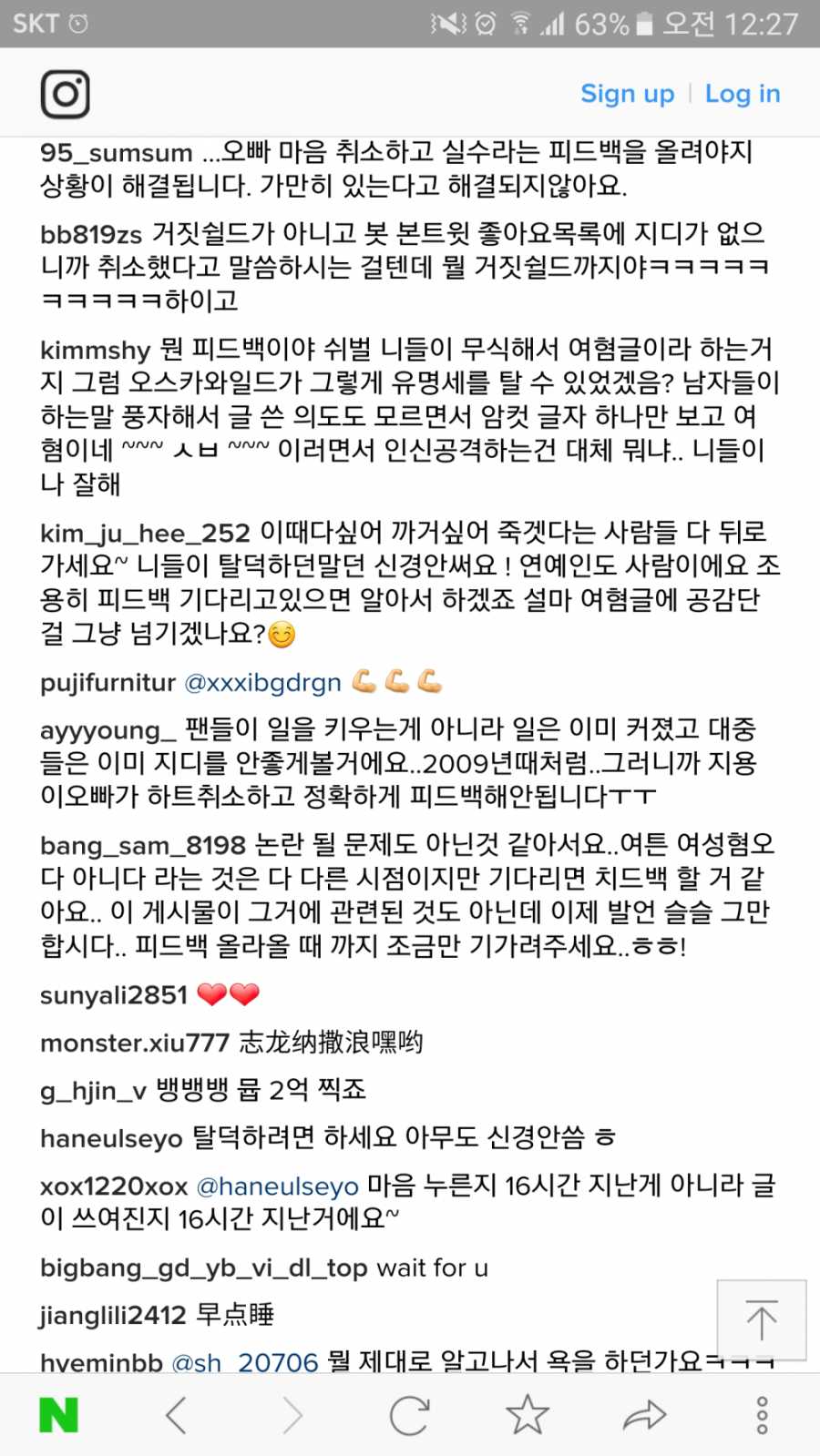This screenshot has height=1456, width=820.
Task: Go back in the browser
Action: pyautogui.click(x=176, y=1415)
